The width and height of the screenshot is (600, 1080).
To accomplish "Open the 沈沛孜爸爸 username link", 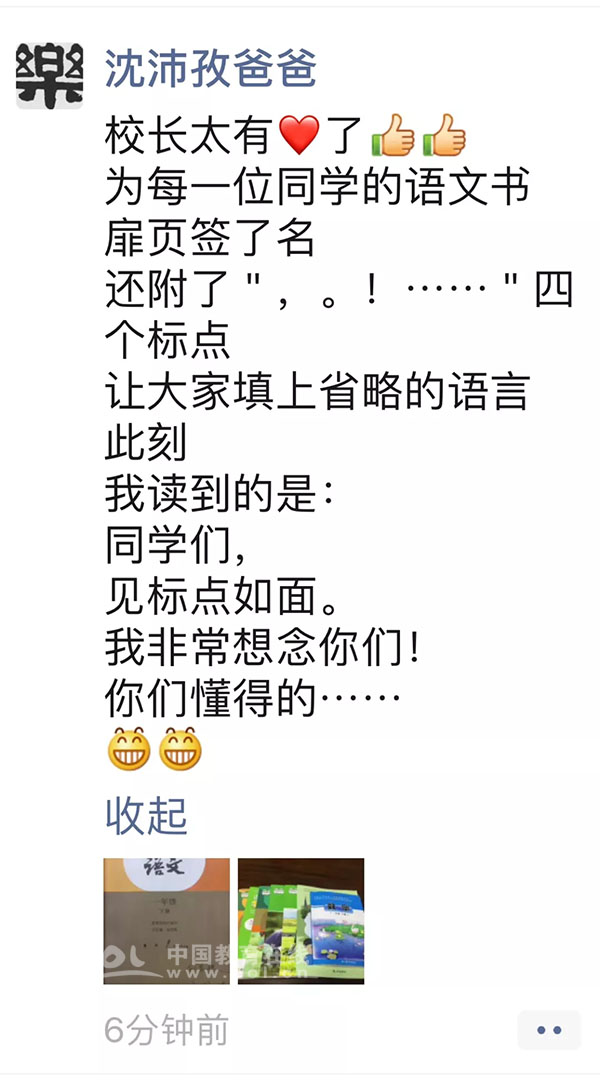I will coord(211,69).
